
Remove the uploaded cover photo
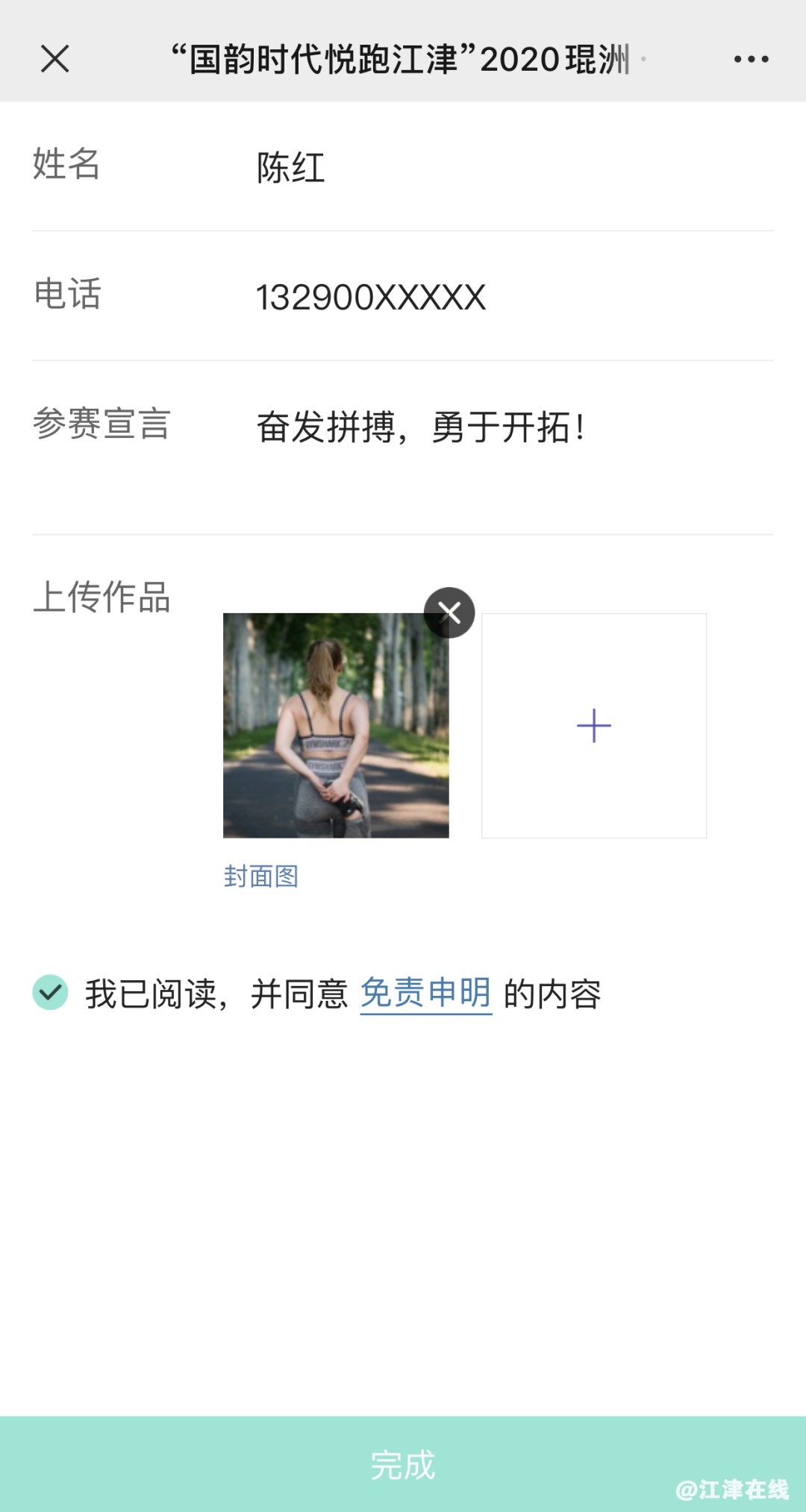point(449,613)
